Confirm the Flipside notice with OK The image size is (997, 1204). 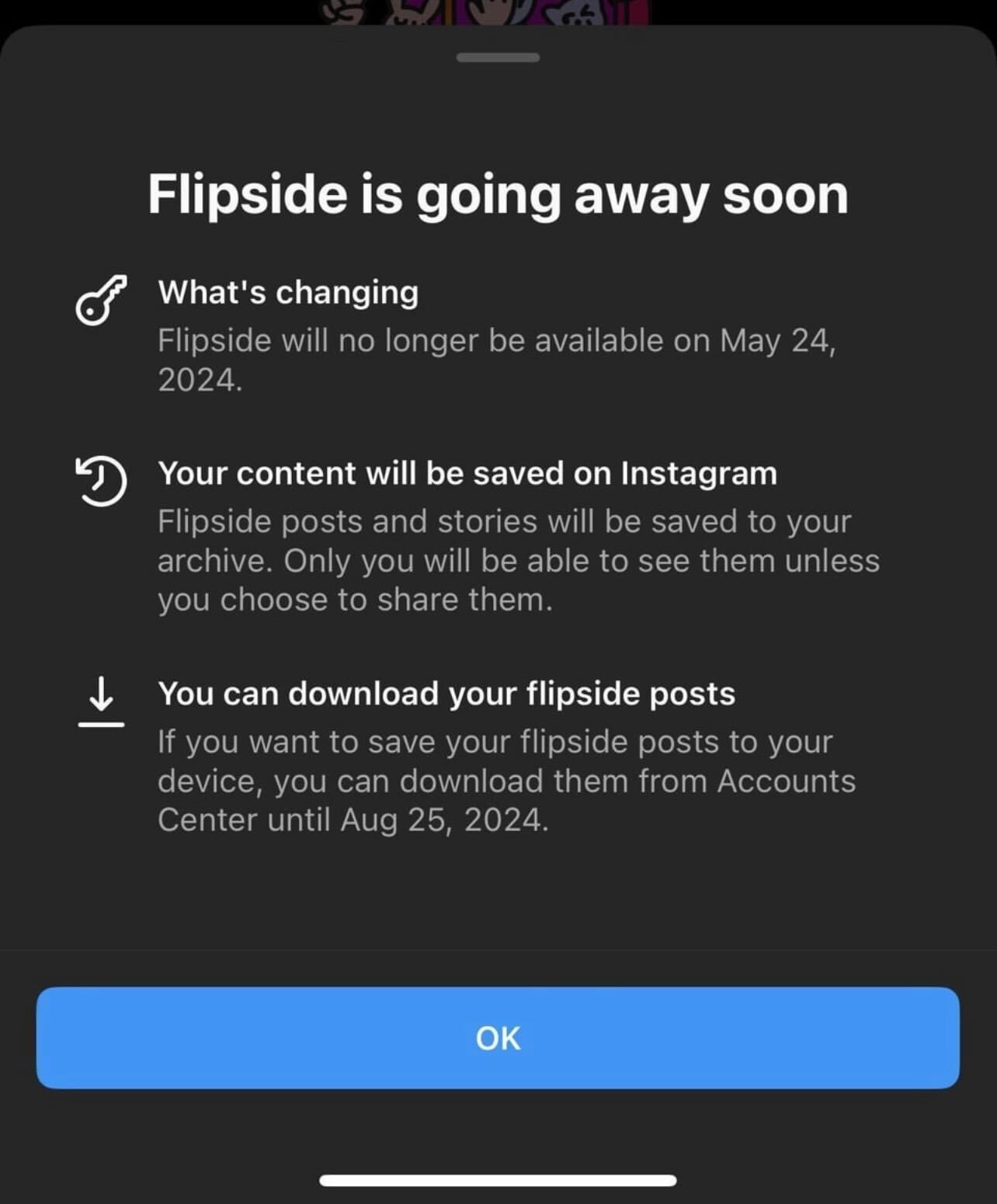point(498,1038)
